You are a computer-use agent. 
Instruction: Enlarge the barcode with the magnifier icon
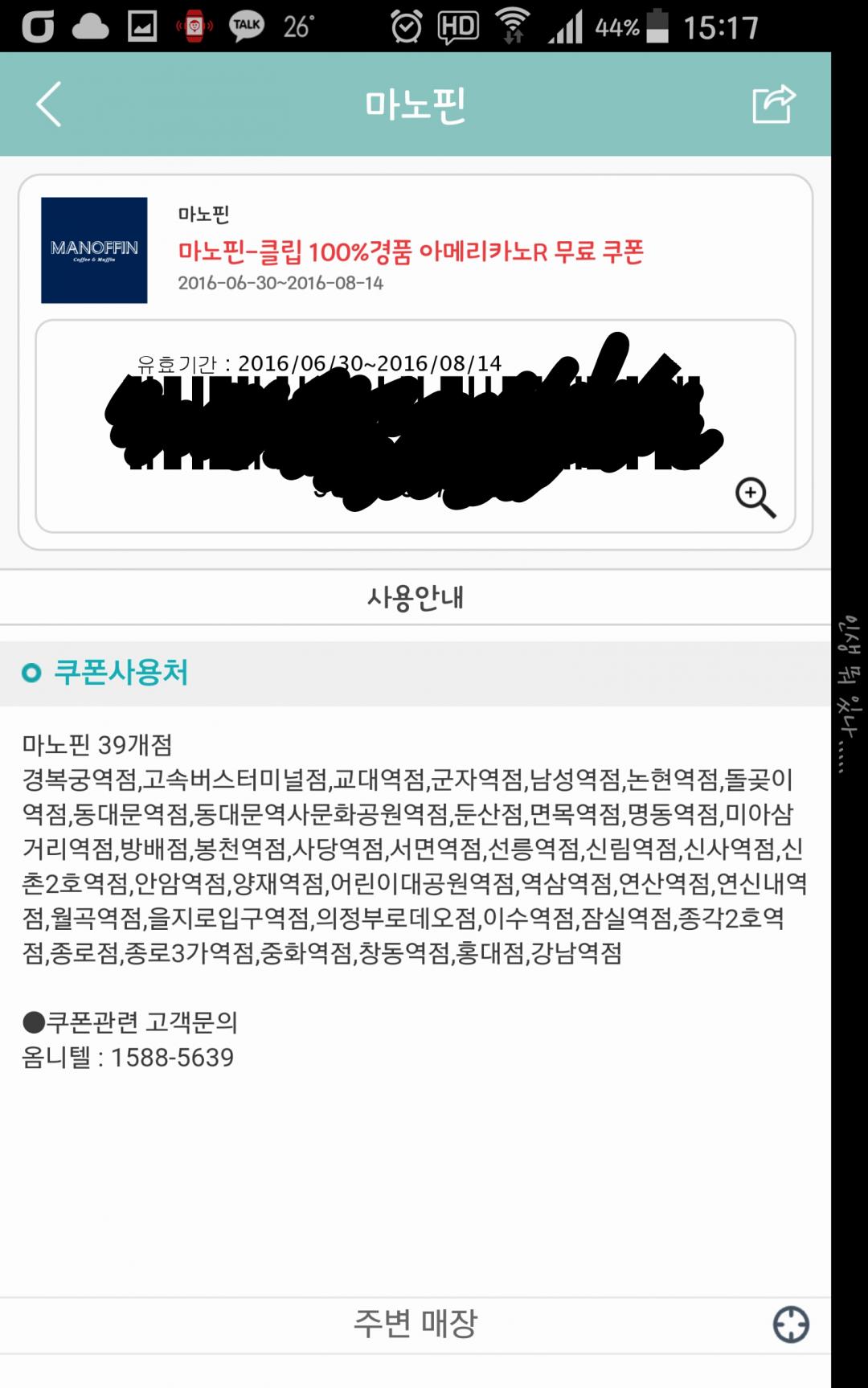click(755, 497)
